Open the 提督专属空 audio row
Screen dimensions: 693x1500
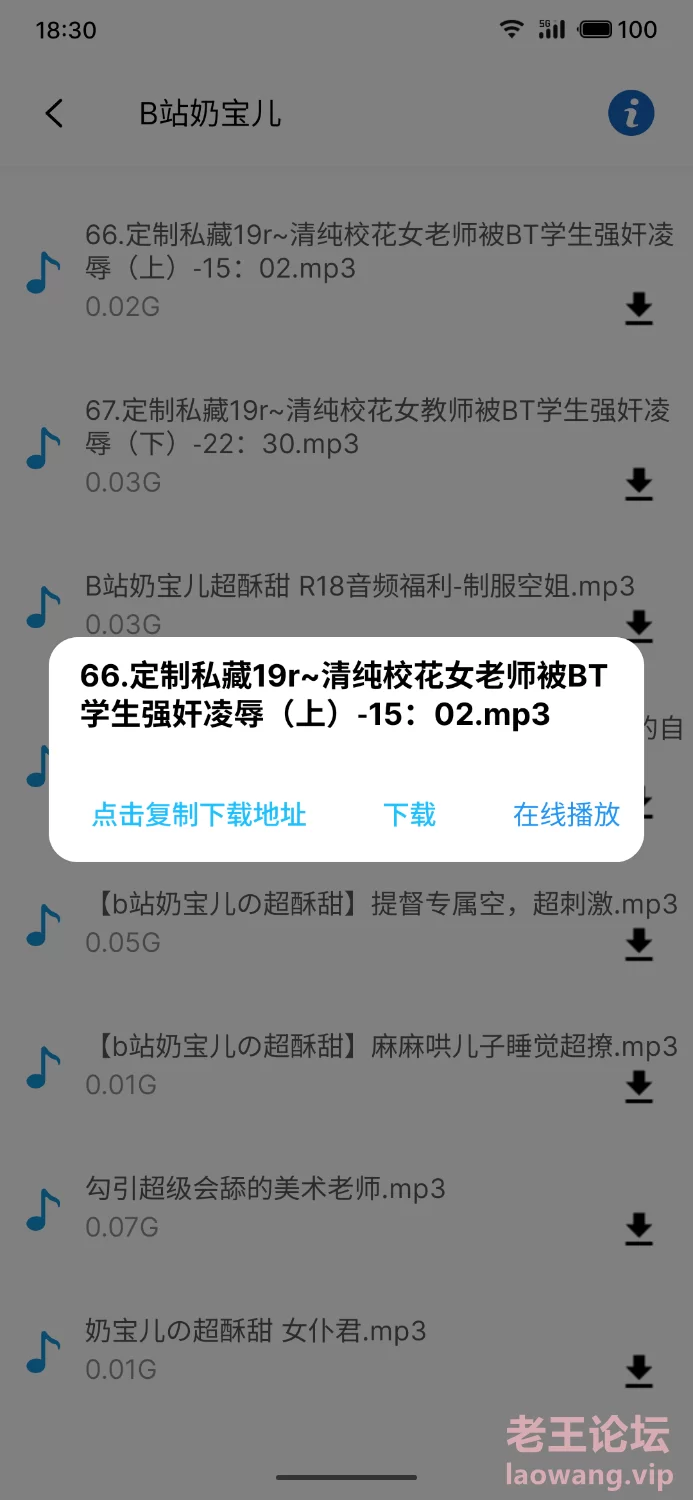pyautogui.click(x=346, y=923)
